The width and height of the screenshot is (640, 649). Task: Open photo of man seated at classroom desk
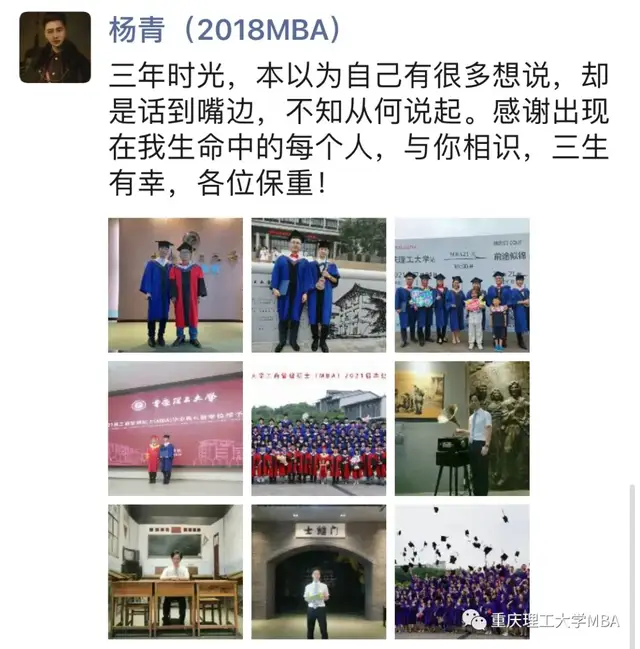(x=175, y=571)
